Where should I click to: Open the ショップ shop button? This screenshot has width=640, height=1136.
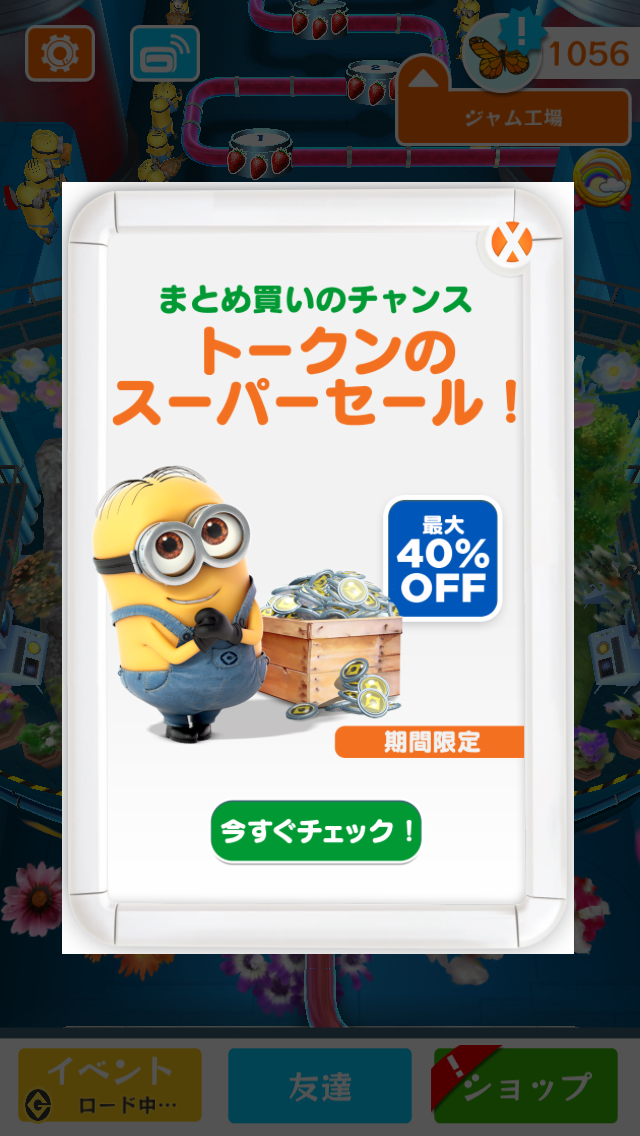pyautogui.click(x=526, y=1085)
